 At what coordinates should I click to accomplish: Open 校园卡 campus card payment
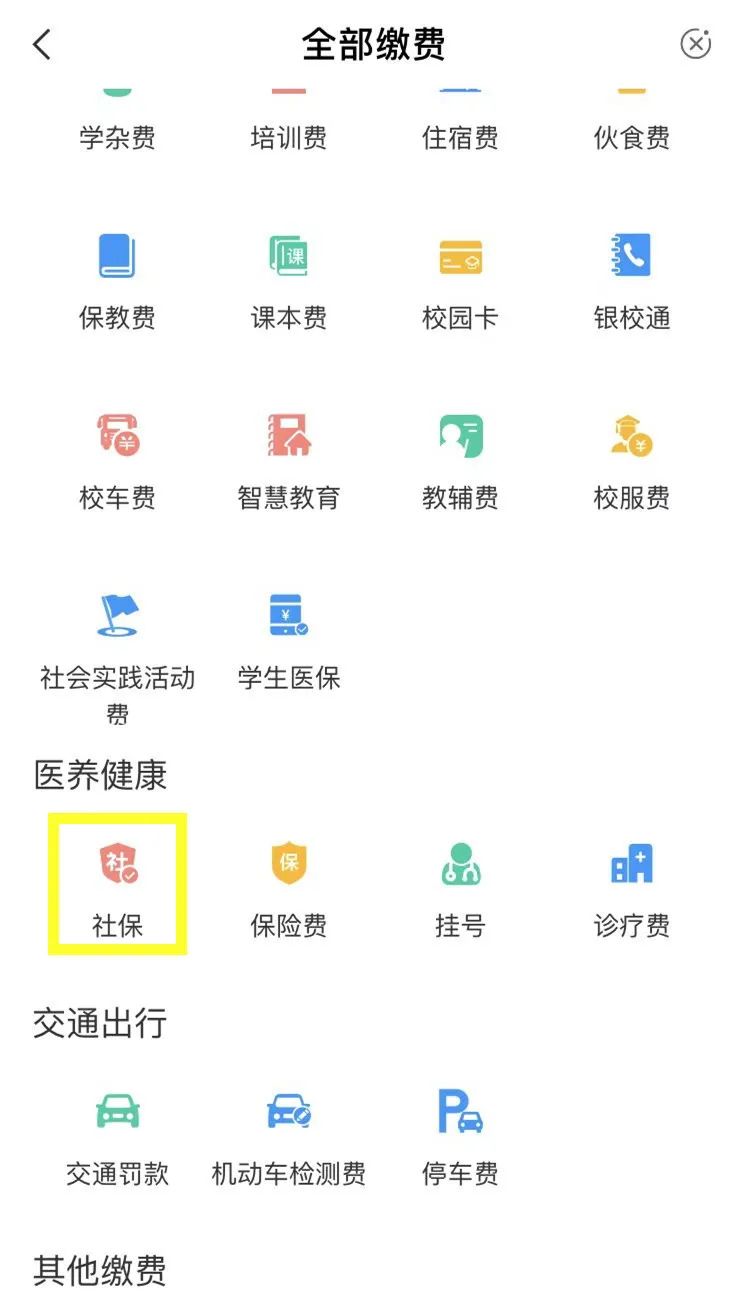click(x=460, y=281)
